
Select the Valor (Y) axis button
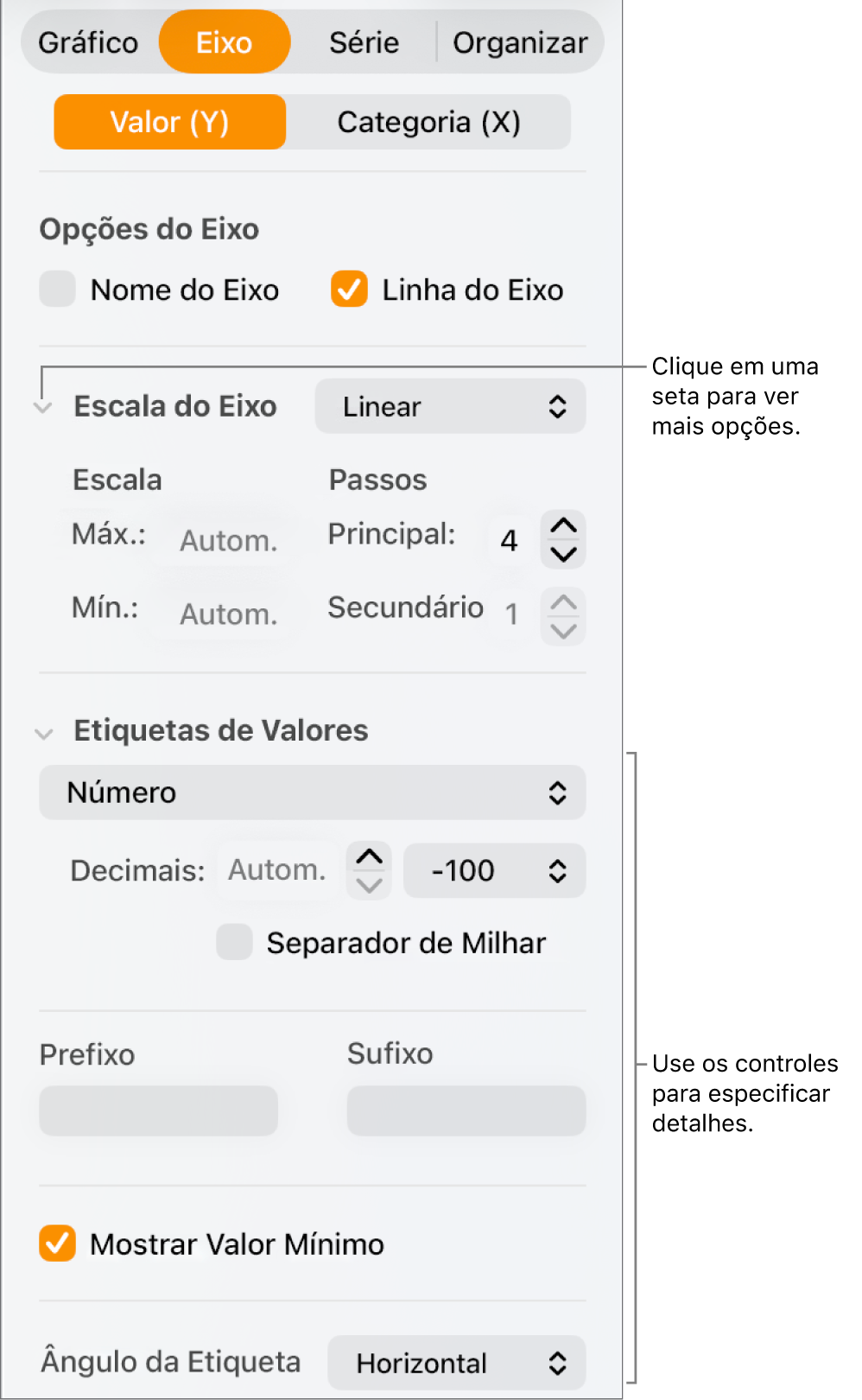pos(169,122)
